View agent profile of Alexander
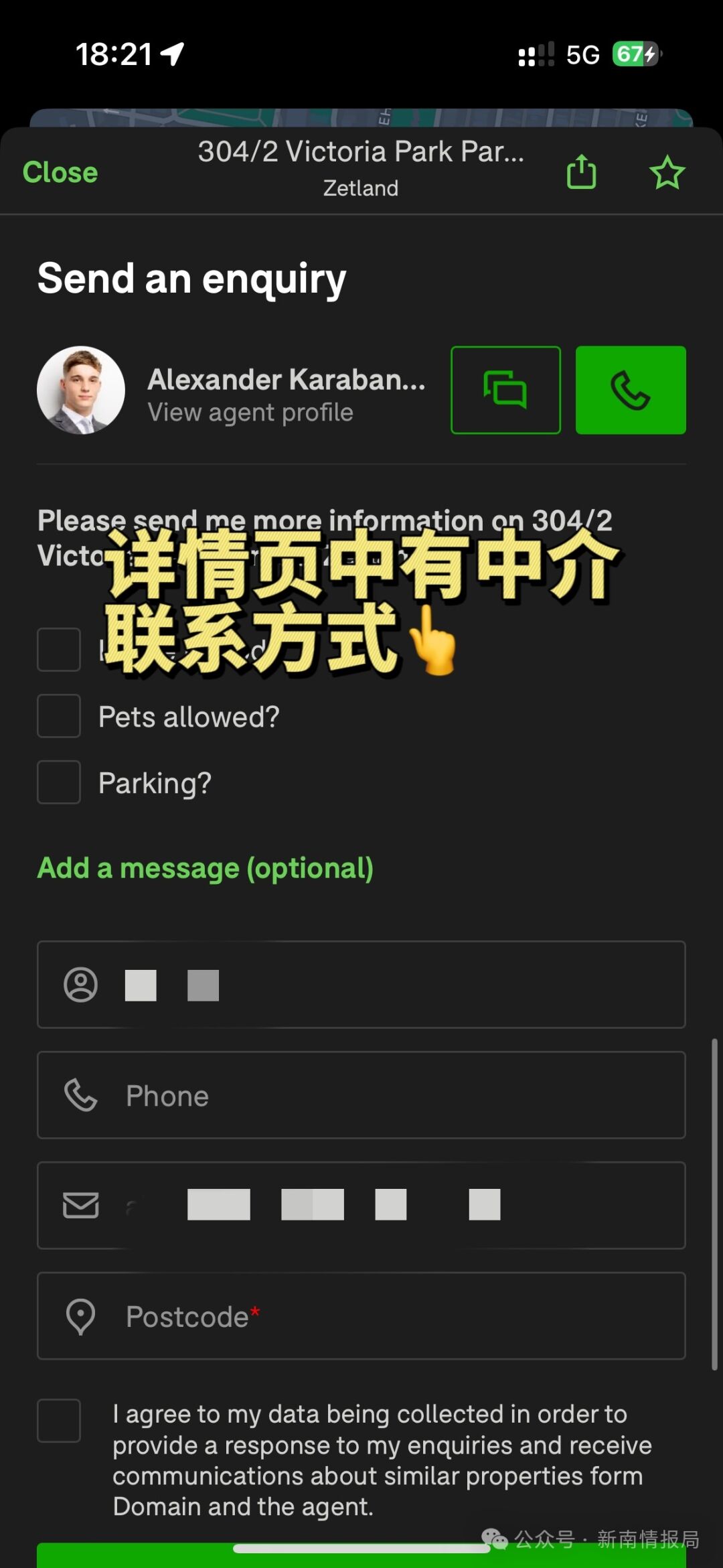Image resolution: width=723 pixels, height=1568 pixels. tap(250, 413)
